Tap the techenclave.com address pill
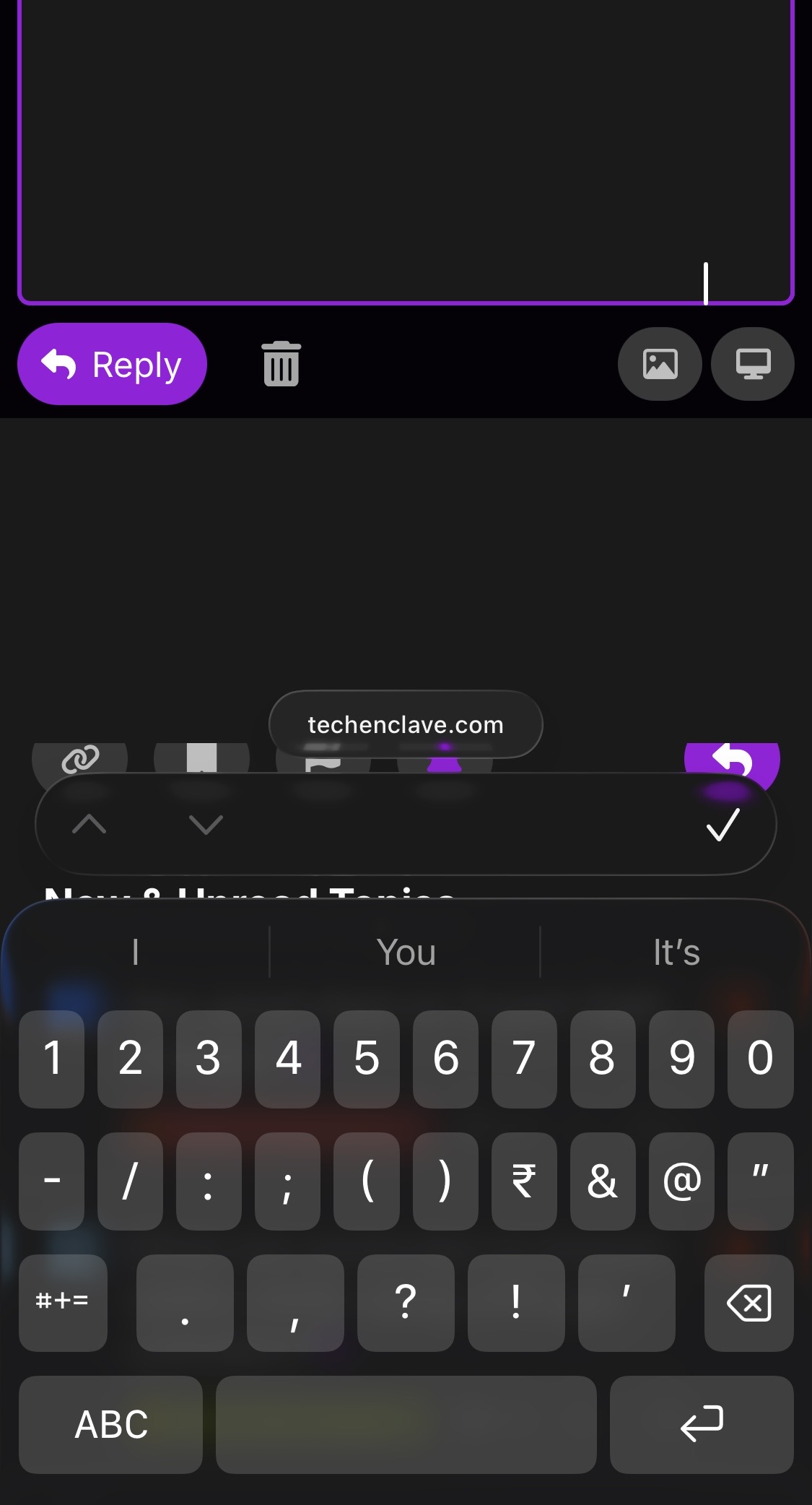The image size is (812, 1505). [406, 724]
